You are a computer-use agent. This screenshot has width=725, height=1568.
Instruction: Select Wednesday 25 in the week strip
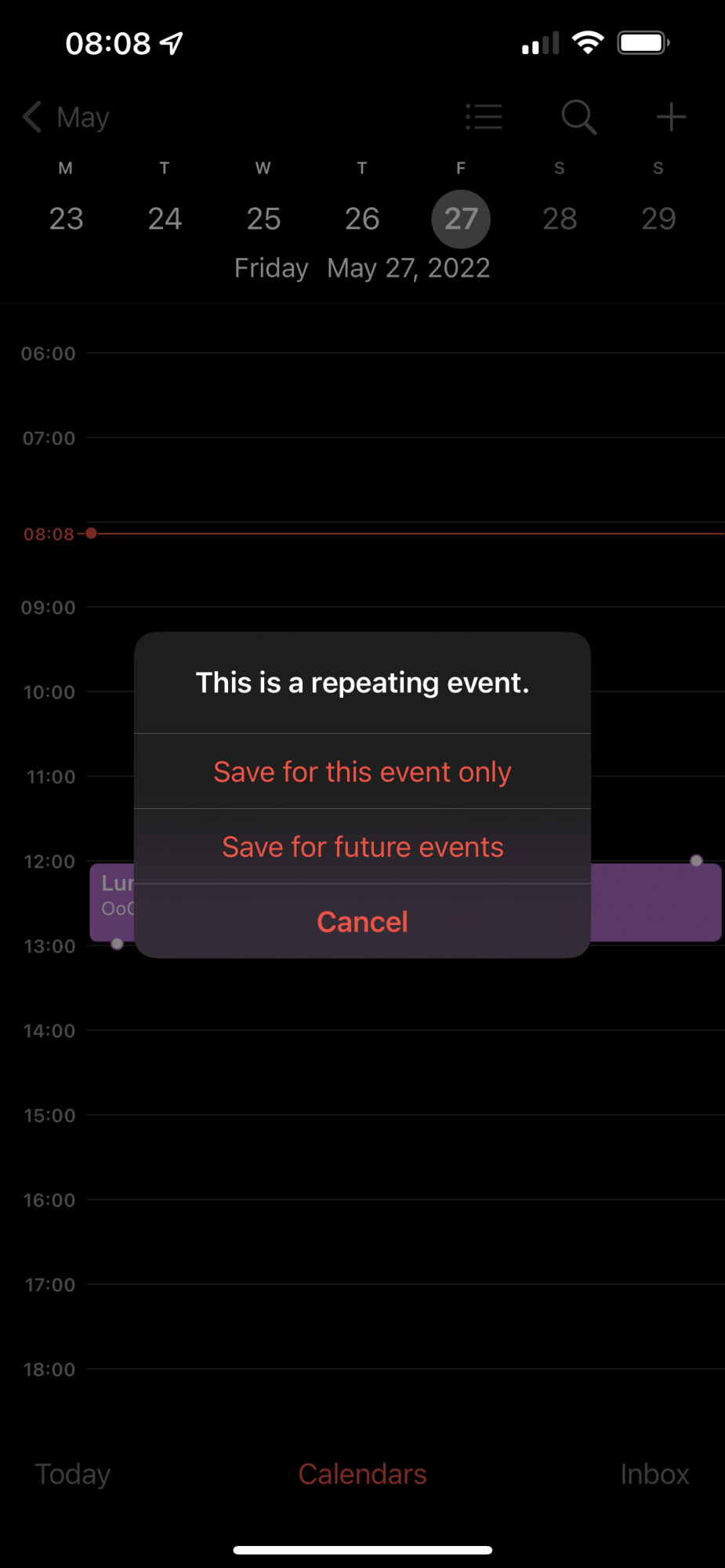pos(263,218)
